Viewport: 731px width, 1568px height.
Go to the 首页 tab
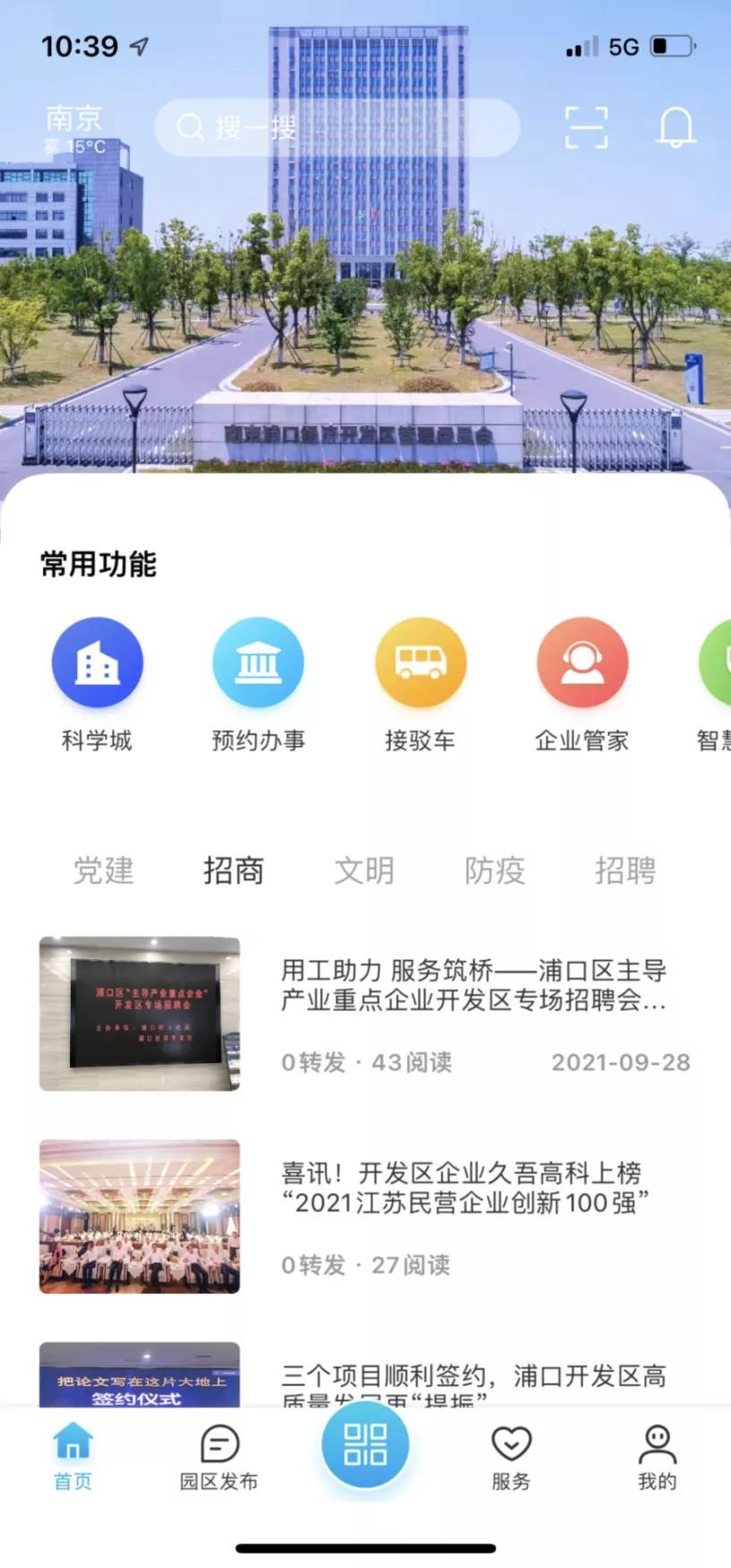(x=73, y=1457)
